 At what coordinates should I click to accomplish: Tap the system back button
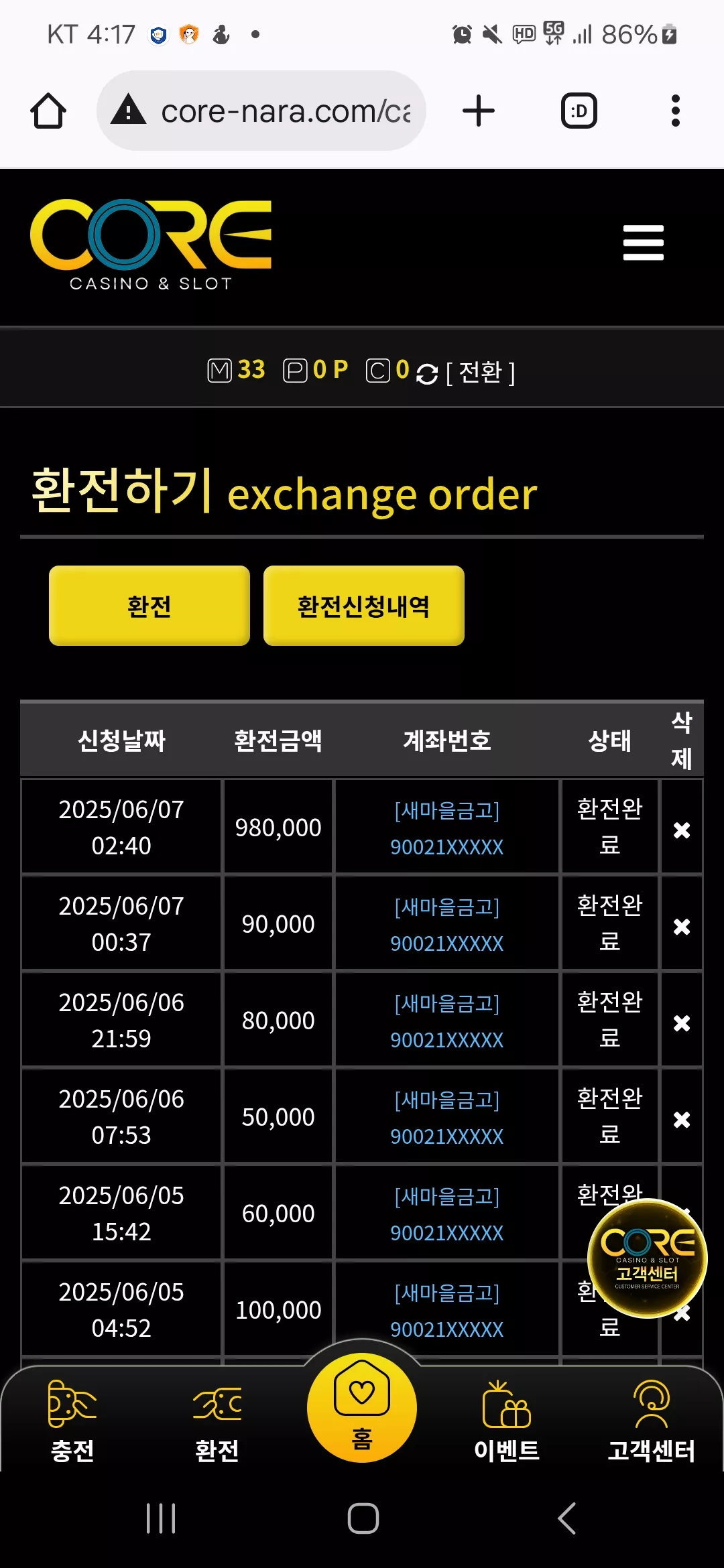pyautogui.click(x=567, y=1518)
